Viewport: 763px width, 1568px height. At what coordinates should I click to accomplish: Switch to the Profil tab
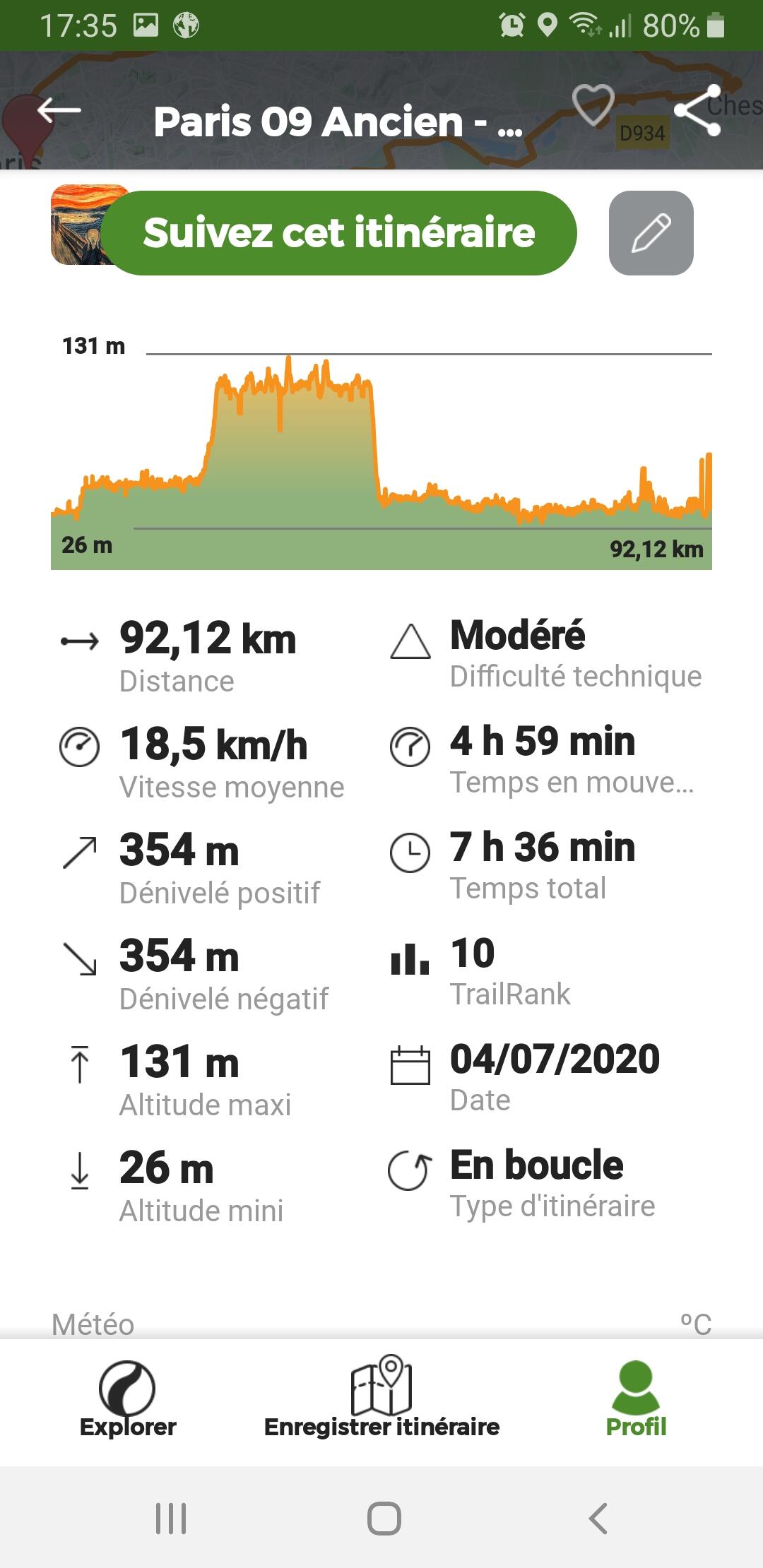click(636, 1400)
